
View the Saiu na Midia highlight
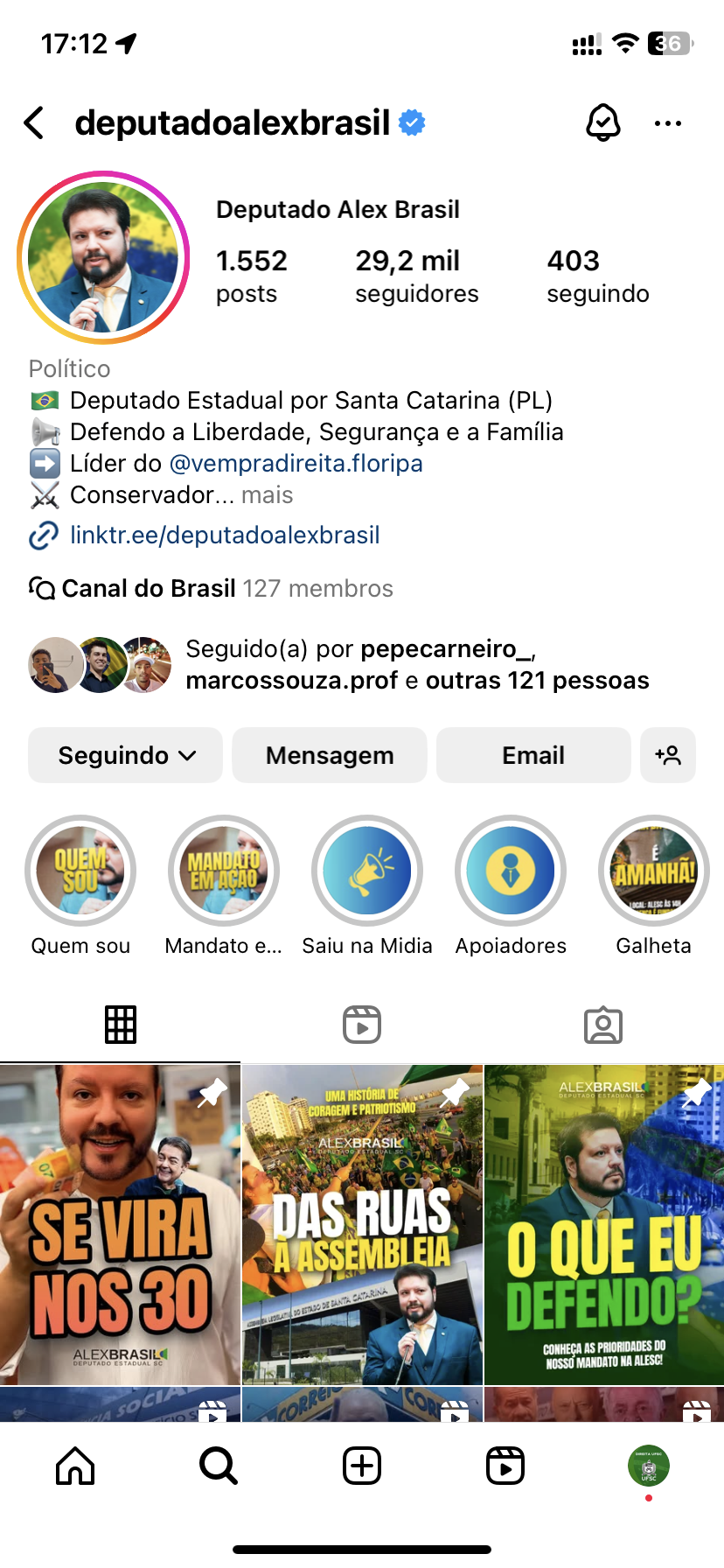(367, 871)
